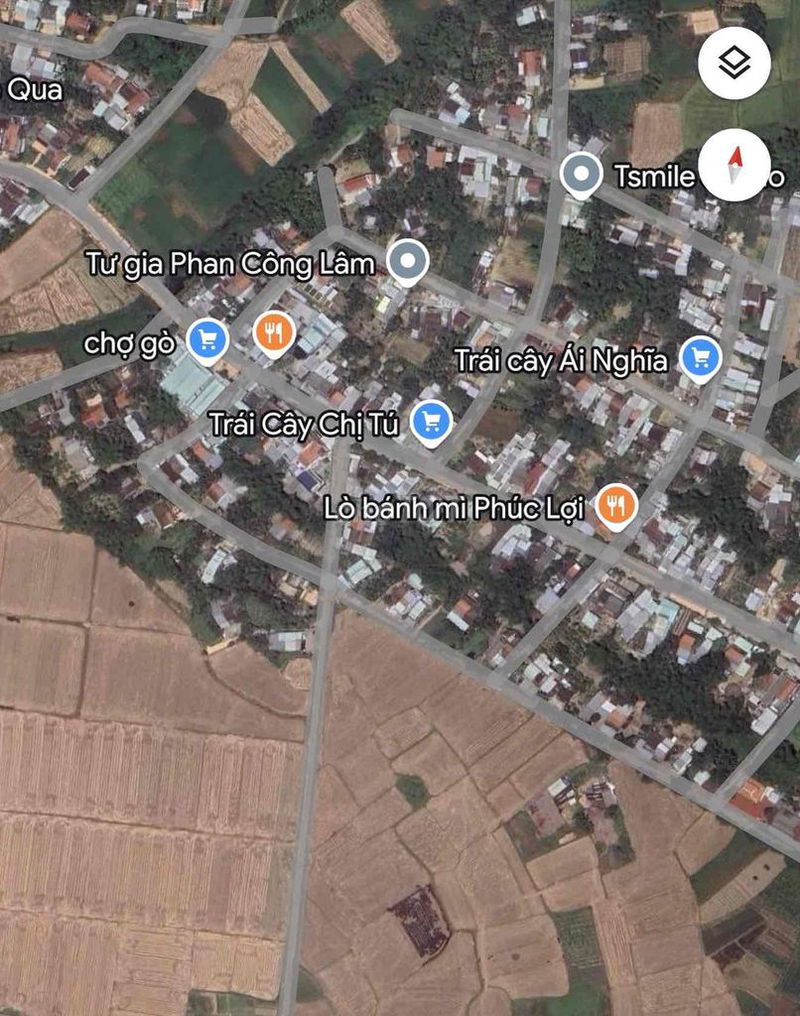
Task: Select the Trái Cây Chị Tú shop pin
Action: click(x=431, y=421)
